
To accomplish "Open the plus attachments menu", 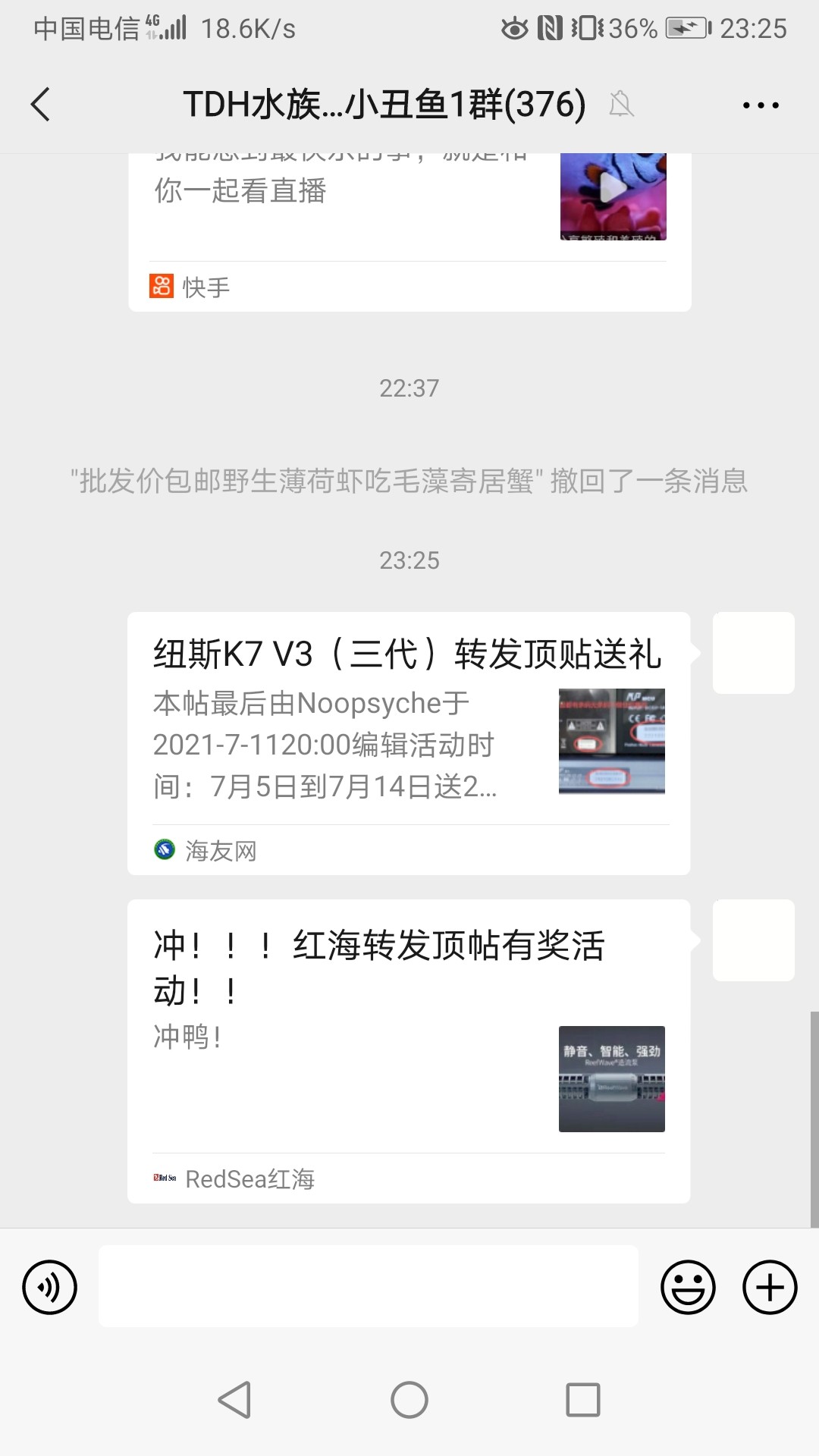I will 770,1287.
